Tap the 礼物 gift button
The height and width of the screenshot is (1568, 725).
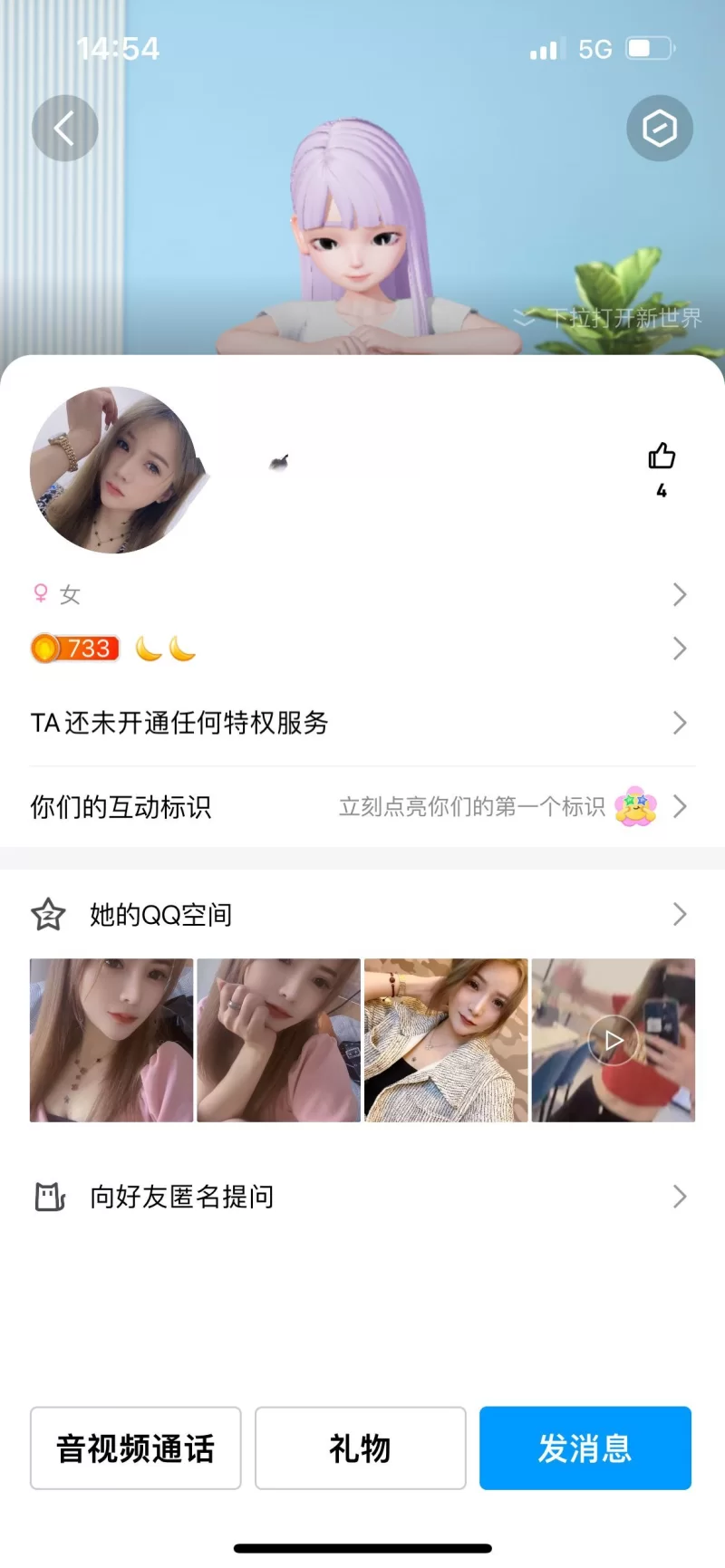pos(360,1448)
